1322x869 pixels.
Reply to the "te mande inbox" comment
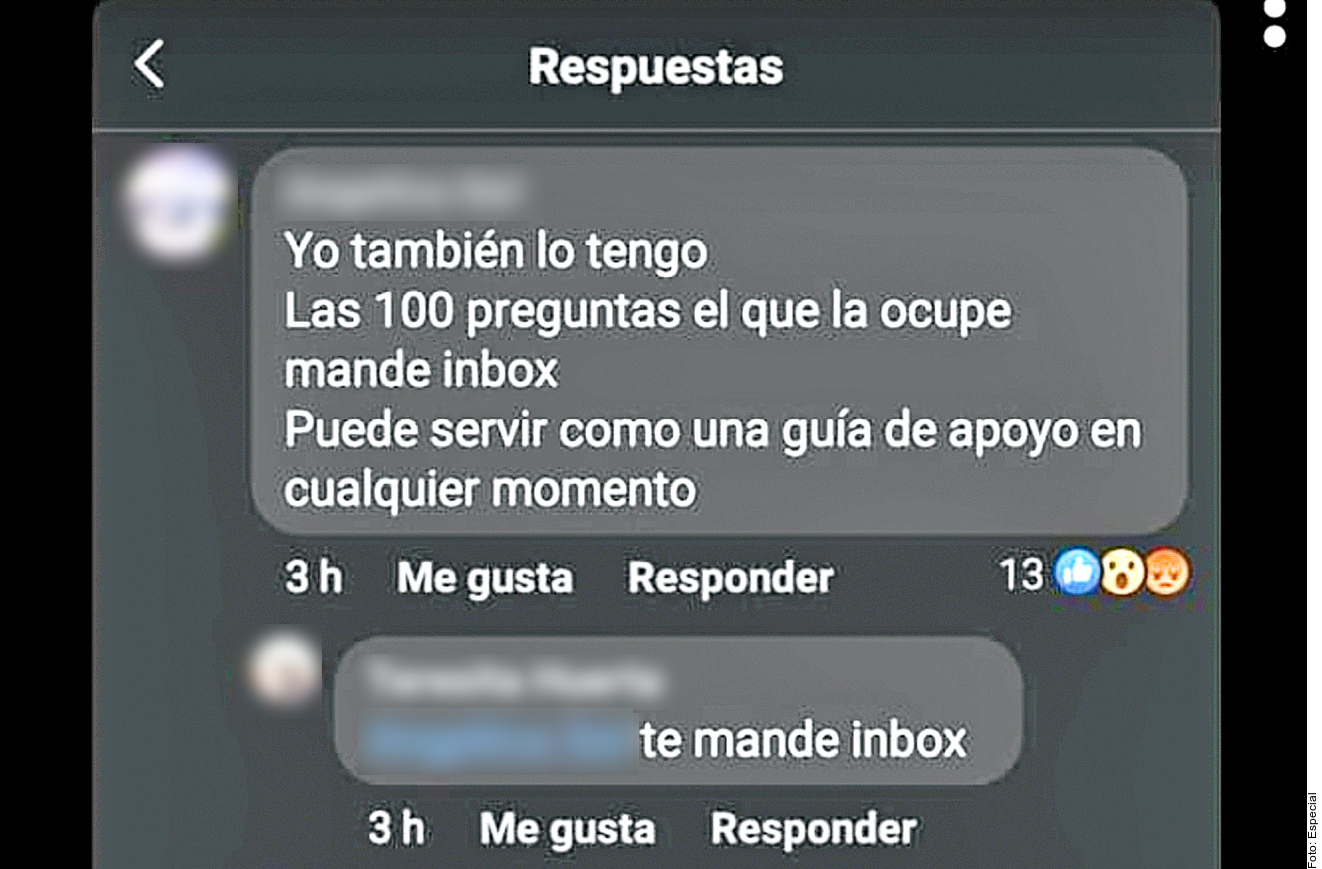[x=813, y=828]
